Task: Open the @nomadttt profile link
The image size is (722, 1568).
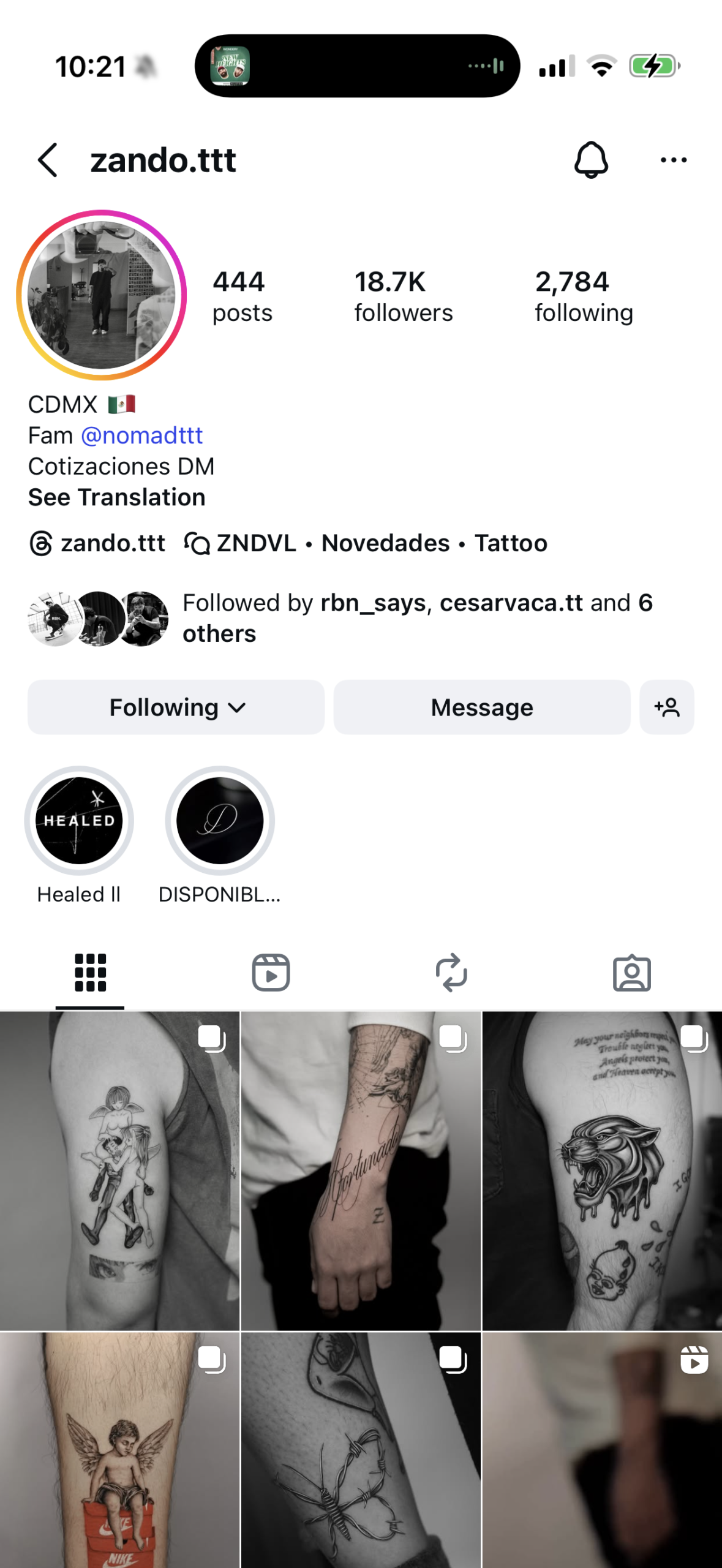Action: (x=141, y=435)
